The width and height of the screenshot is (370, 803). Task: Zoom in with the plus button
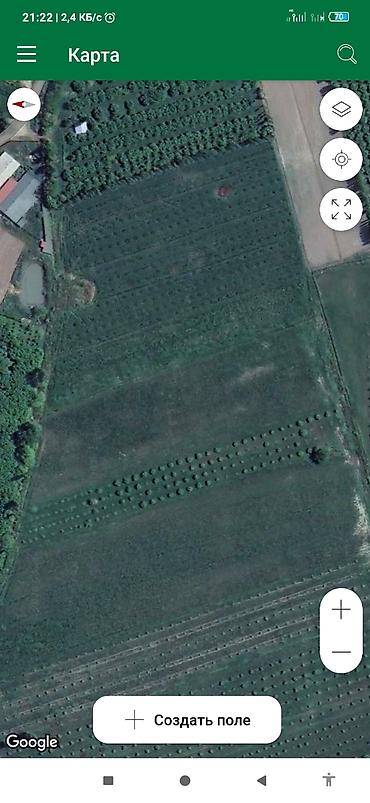tap(341, 610)
